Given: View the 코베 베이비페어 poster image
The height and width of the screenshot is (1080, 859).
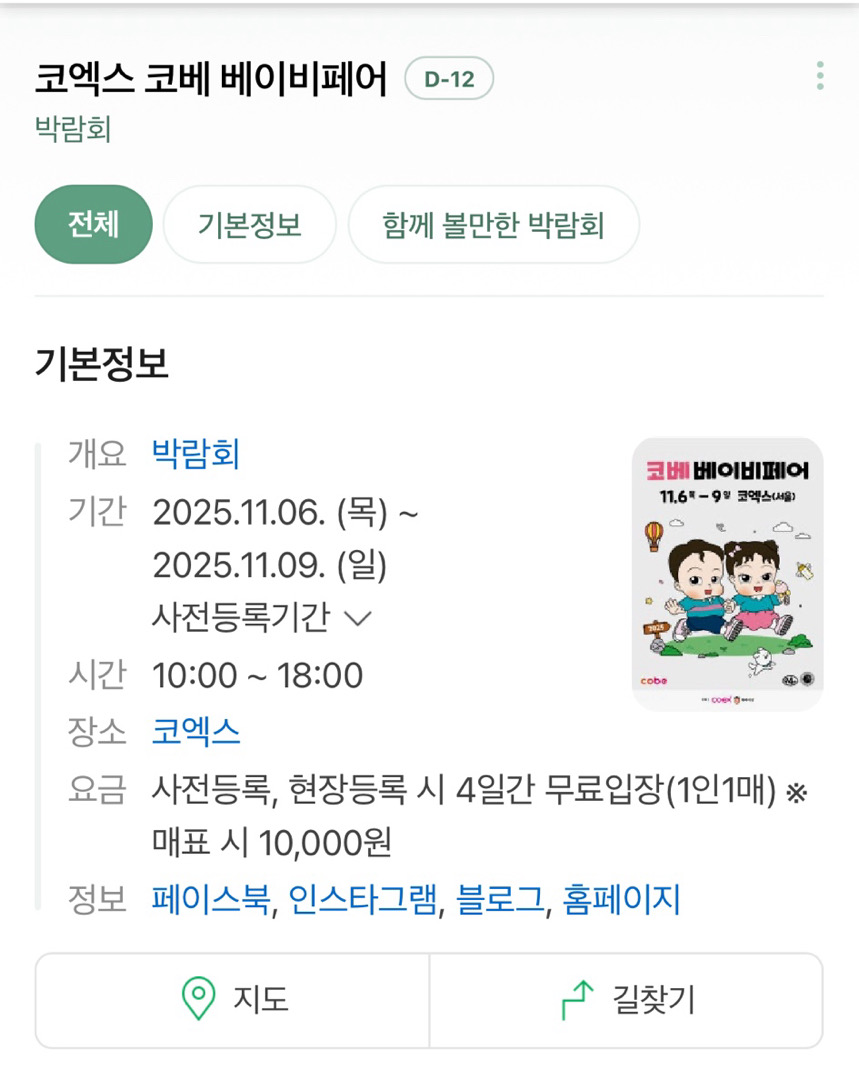Looking at the screenshot, I should pyautogui.click(x=727, y=574).
